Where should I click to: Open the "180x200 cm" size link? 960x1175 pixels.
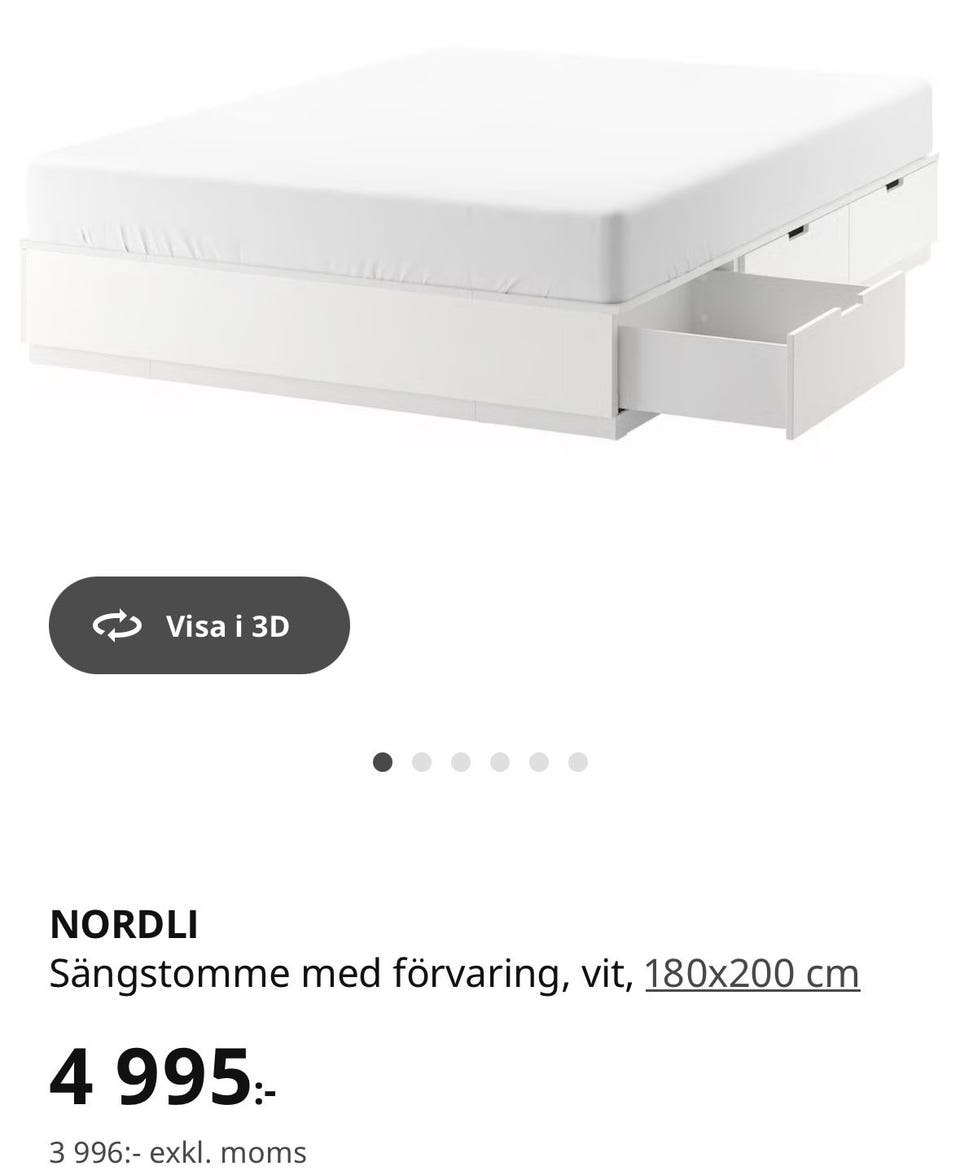(752, 972)
